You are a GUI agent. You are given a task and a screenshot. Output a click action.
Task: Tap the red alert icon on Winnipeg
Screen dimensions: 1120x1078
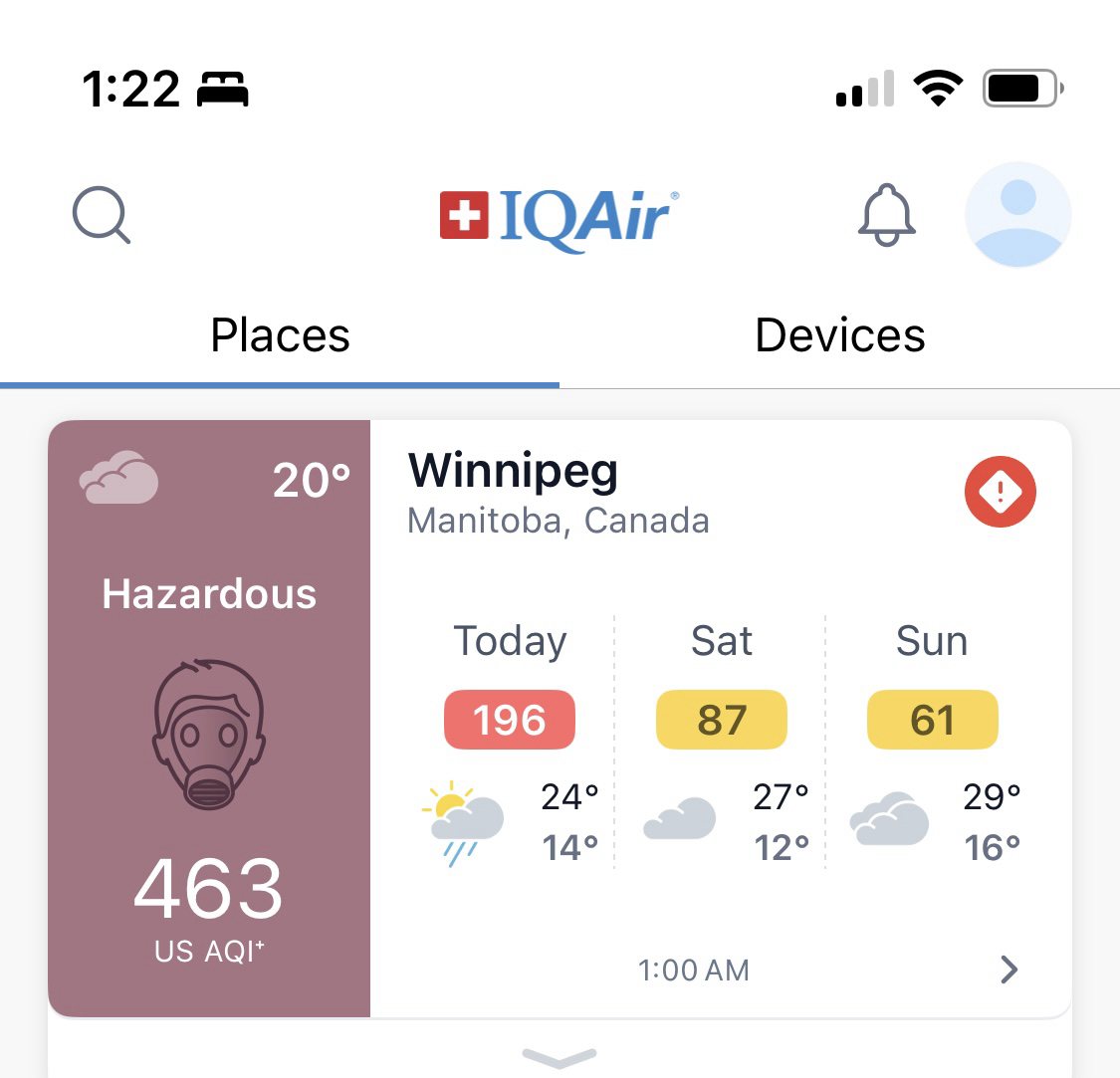[1000, 492]
